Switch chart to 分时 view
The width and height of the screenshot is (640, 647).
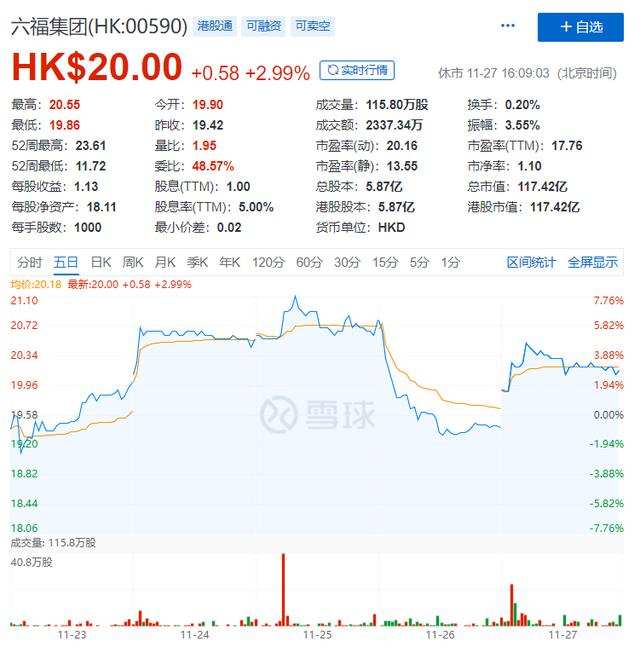tap(29, 262)
